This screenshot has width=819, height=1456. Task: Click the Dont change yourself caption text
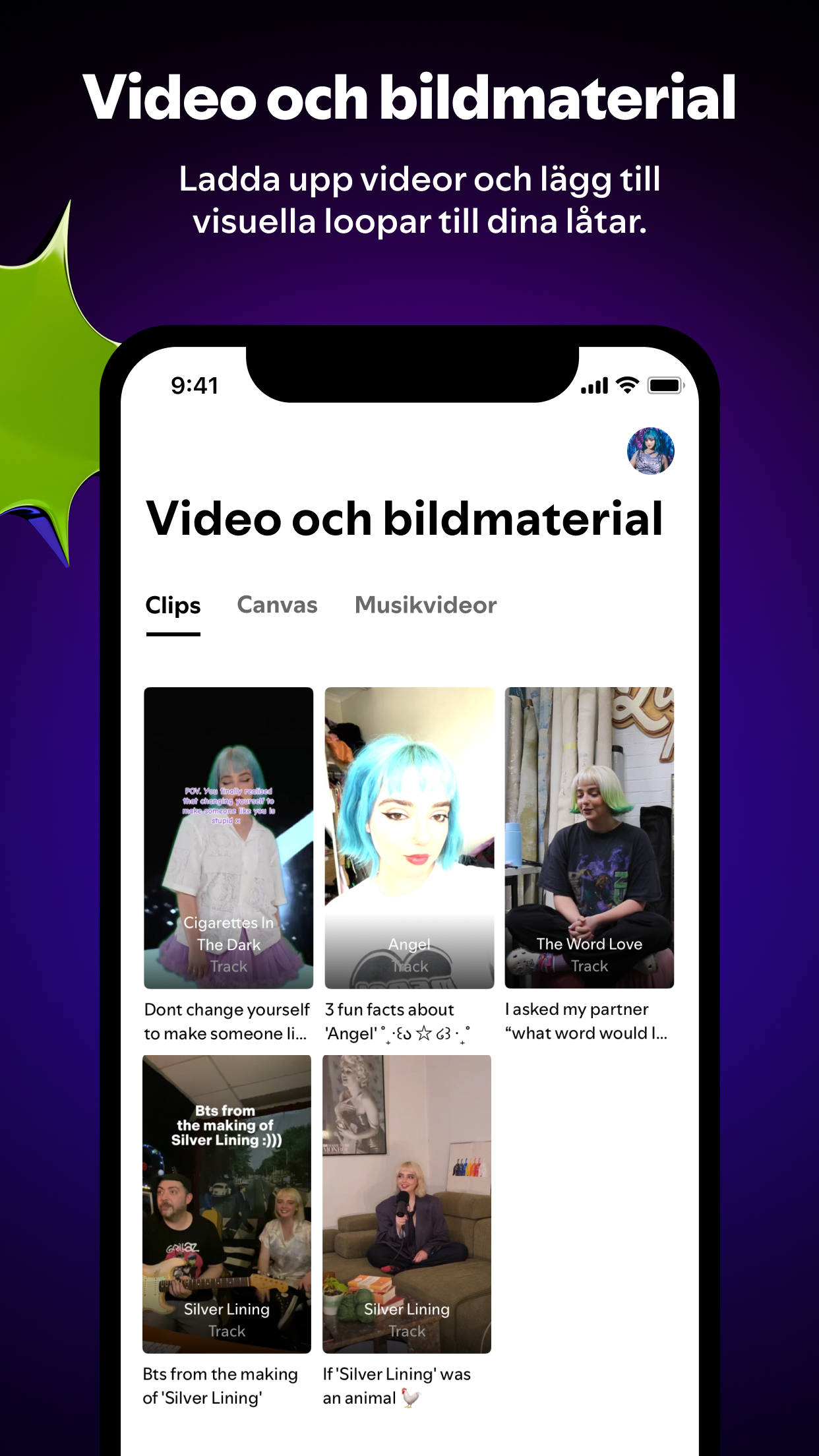pyautogui.click(x=226, y=1021)
